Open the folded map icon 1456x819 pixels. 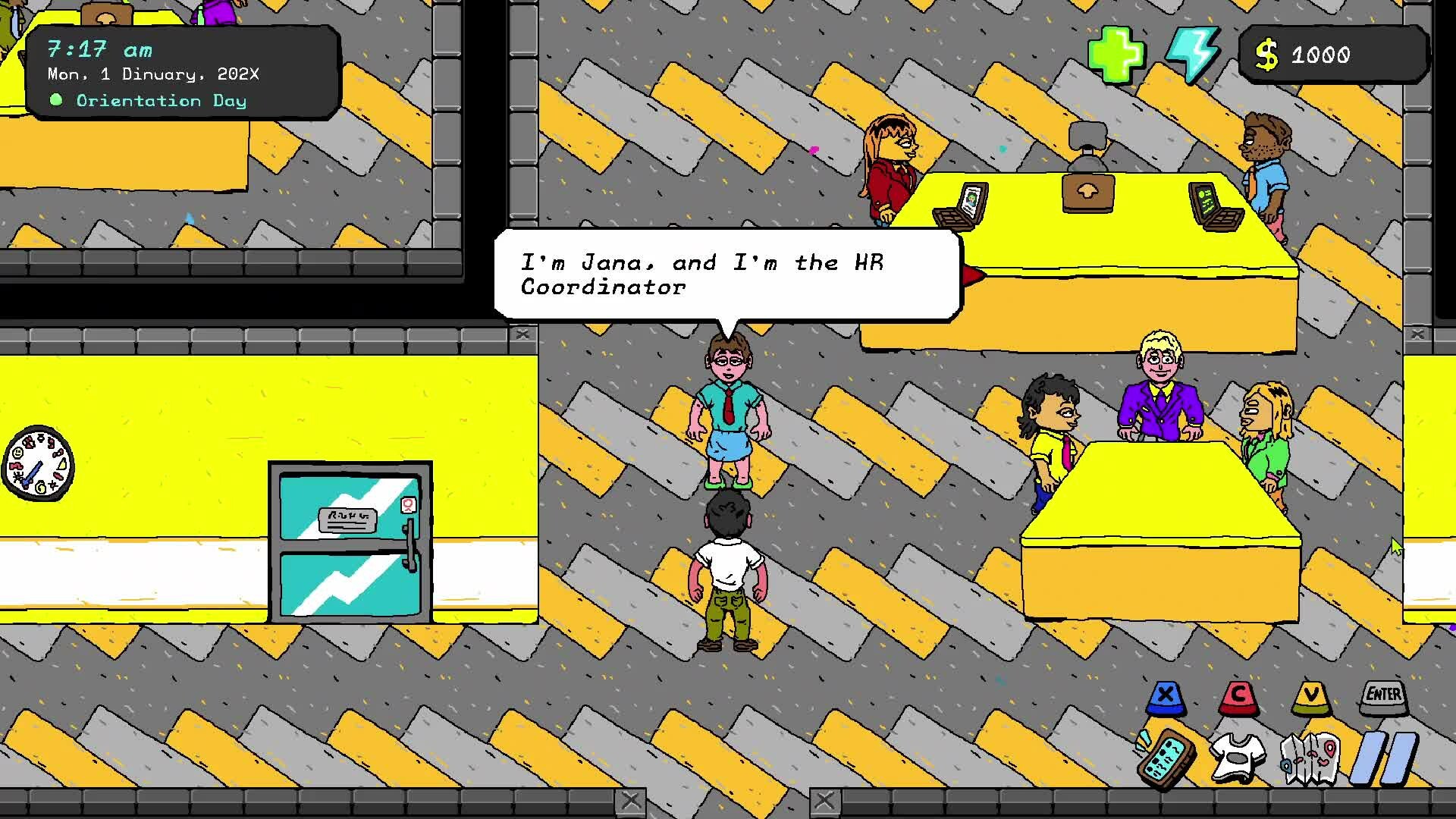[x=1310, y=758]
